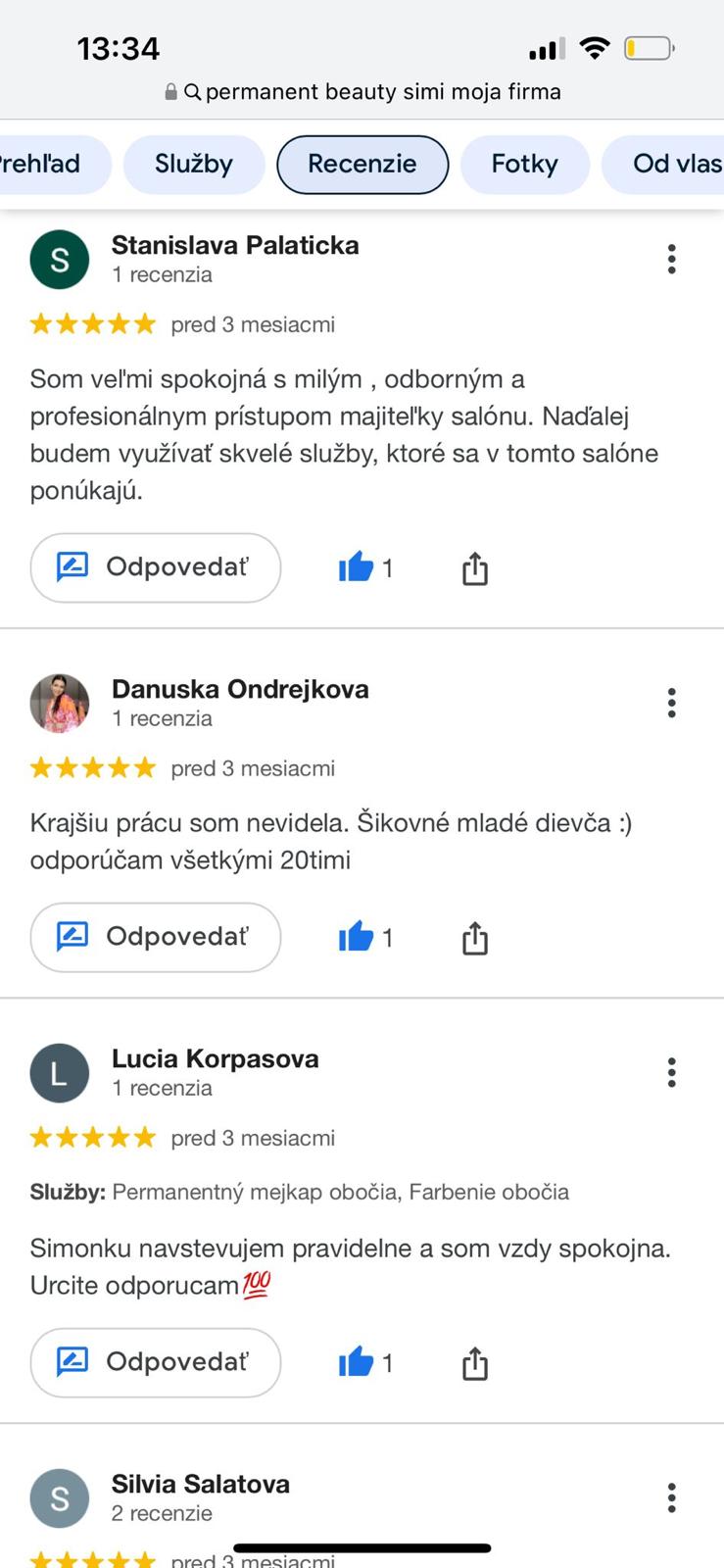Switch to the Služby tab
724x1568 pixels.
(x=194, y=164)
